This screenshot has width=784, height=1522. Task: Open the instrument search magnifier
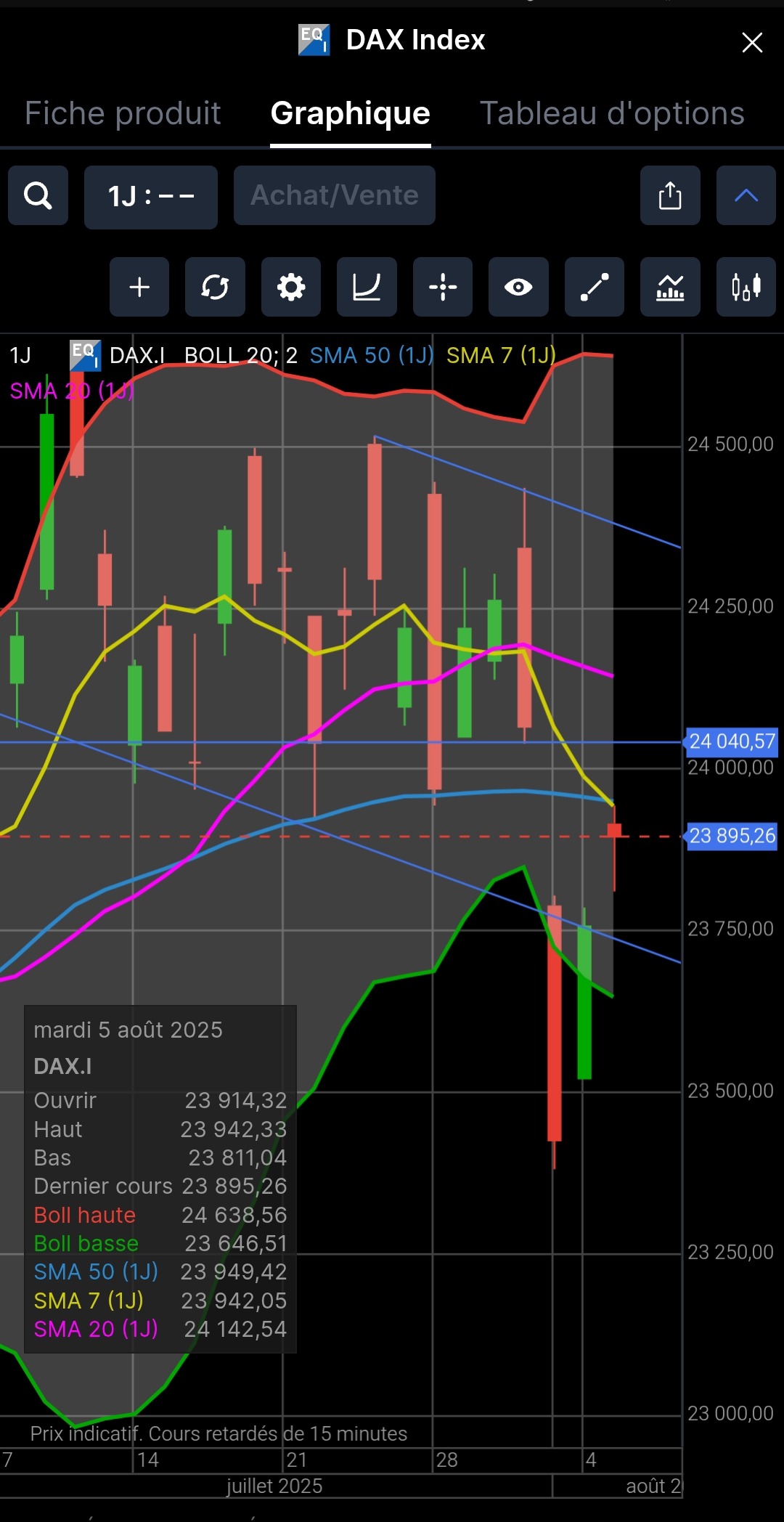click(x=38, y=195)
